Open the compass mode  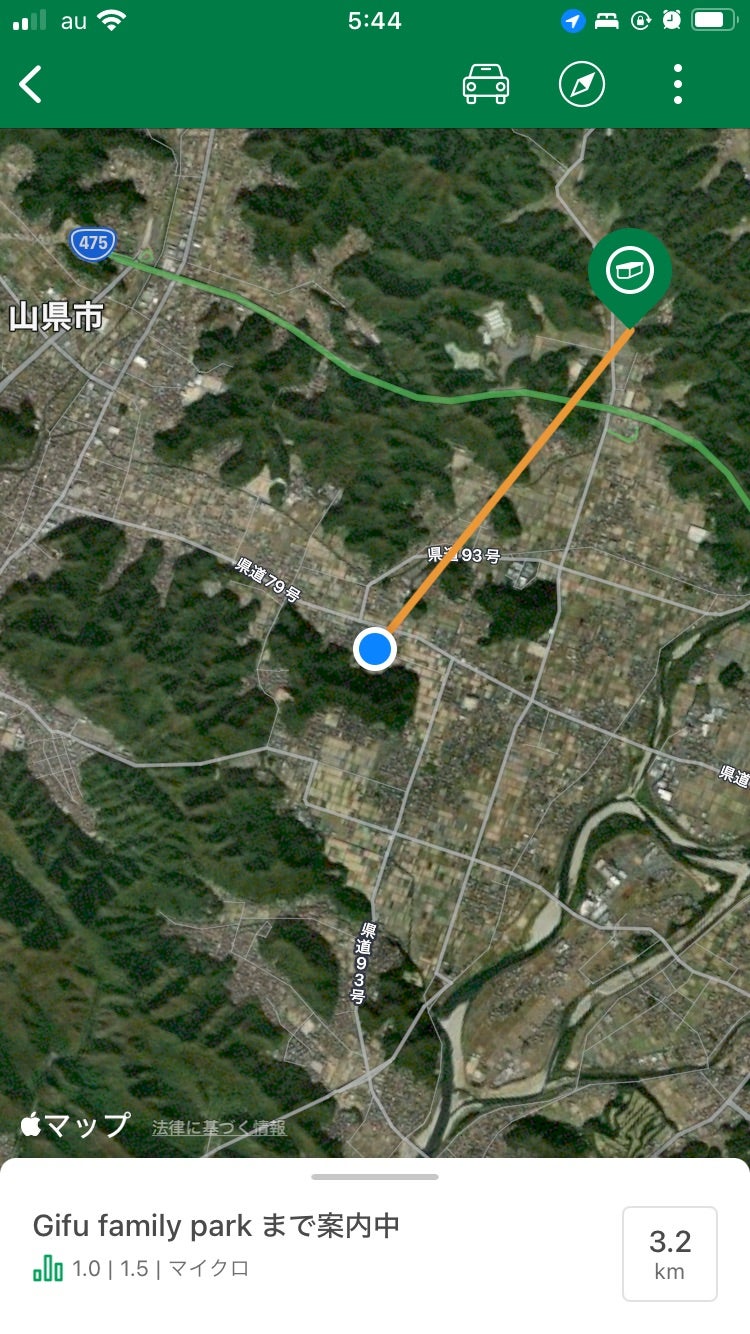click(582, 85)
